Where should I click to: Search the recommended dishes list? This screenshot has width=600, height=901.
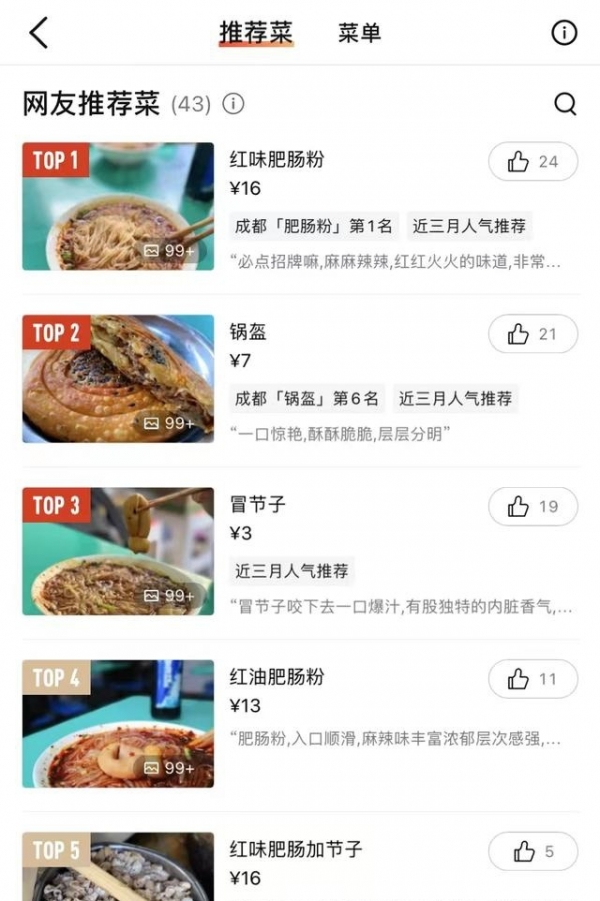coord(565,104)
